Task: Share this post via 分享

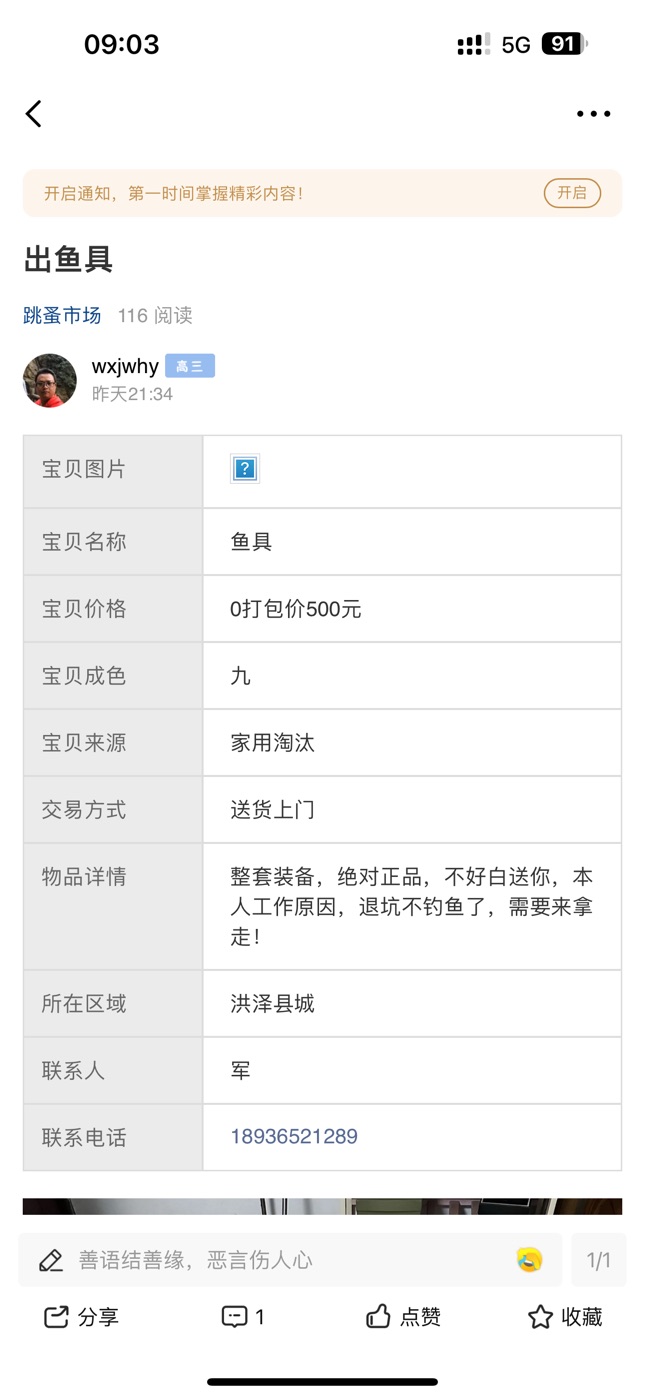Action: click(x=82, y=1317)
